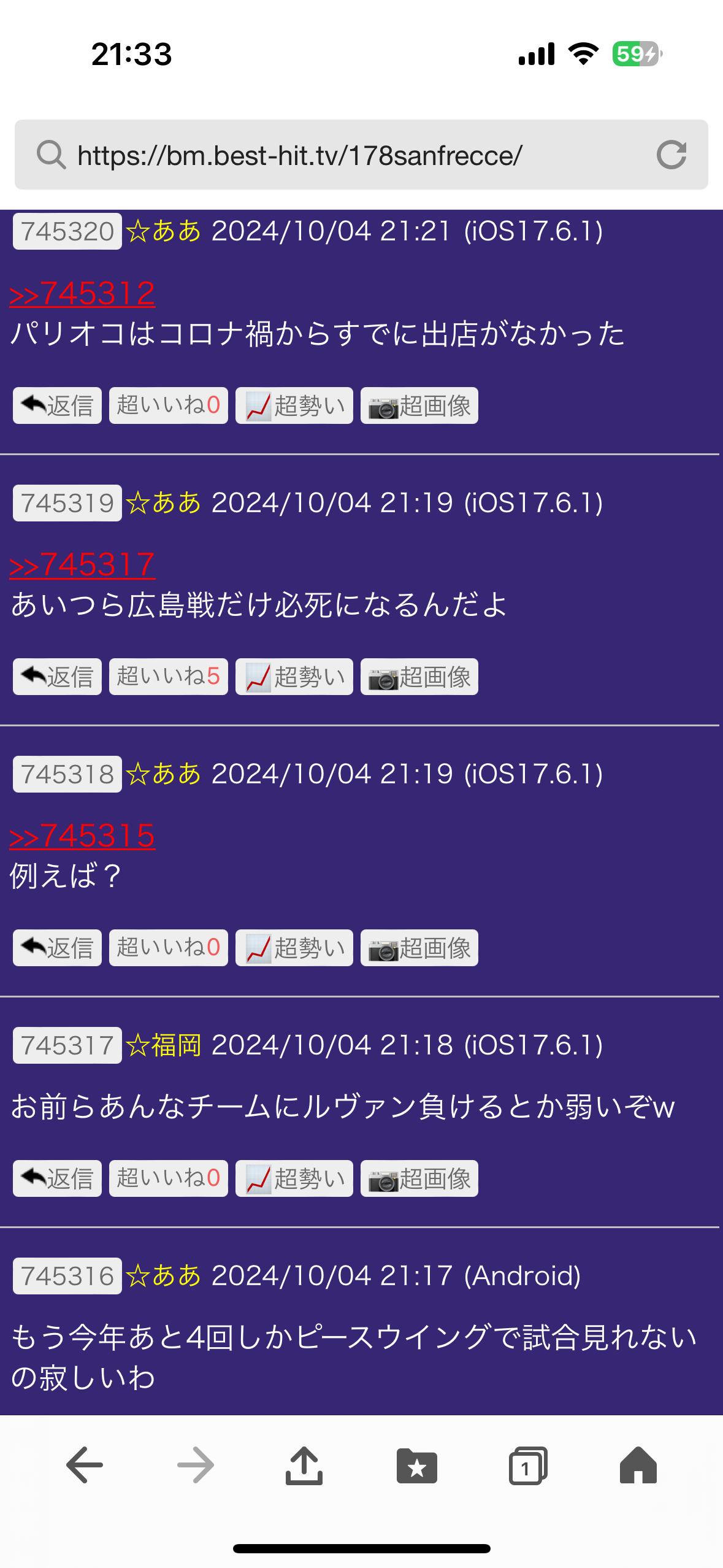Reload the page
The image size is (723, 1568).
(671, 155)
